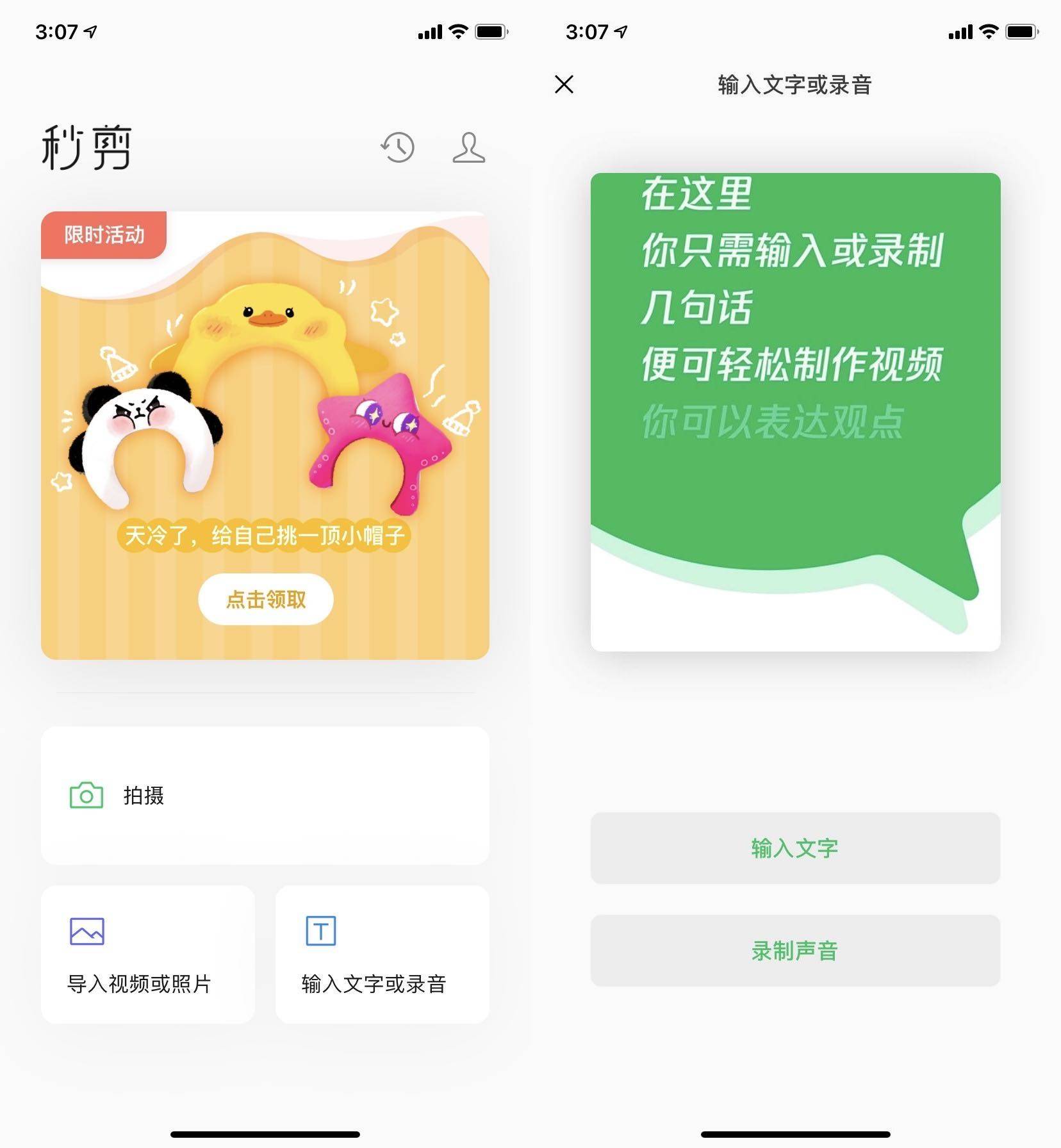This screenshot has height=1148, width=1061.
Task: Close the 输入文字或录音 screen
Action: click(x=564, y=85)
